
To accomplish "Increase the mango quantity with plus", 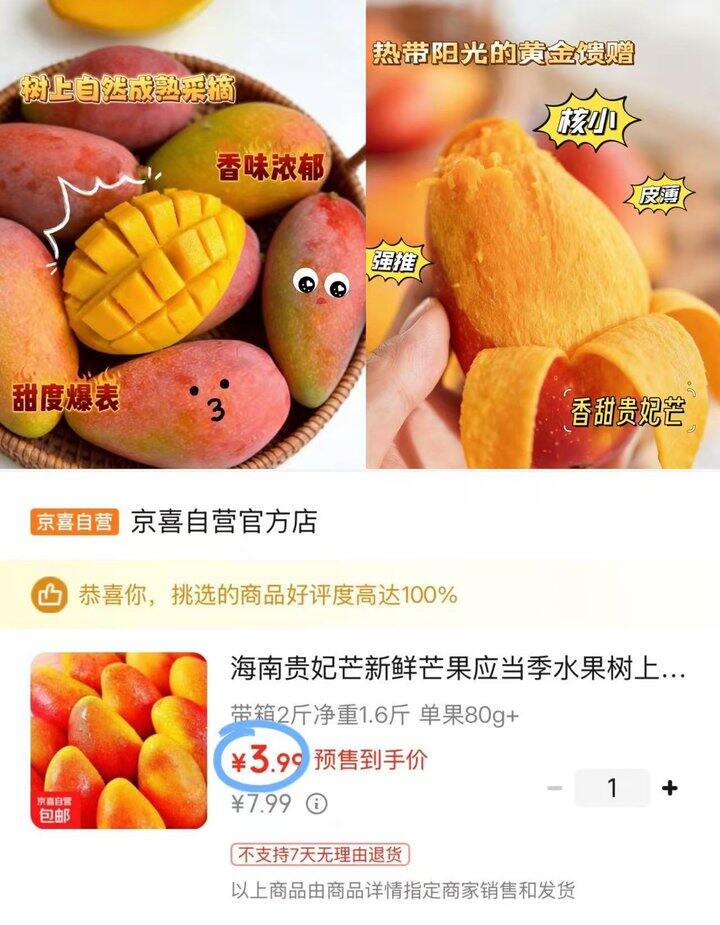I will pyautogui.click(x=670, y=788).
